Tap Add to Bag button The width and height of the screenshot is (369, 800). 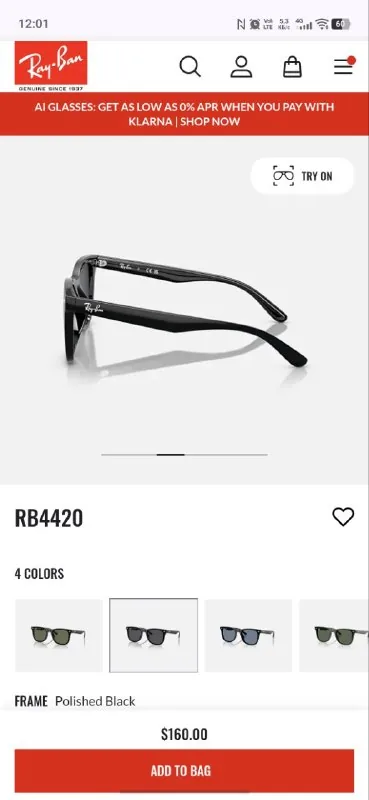(x=184, y=770)
